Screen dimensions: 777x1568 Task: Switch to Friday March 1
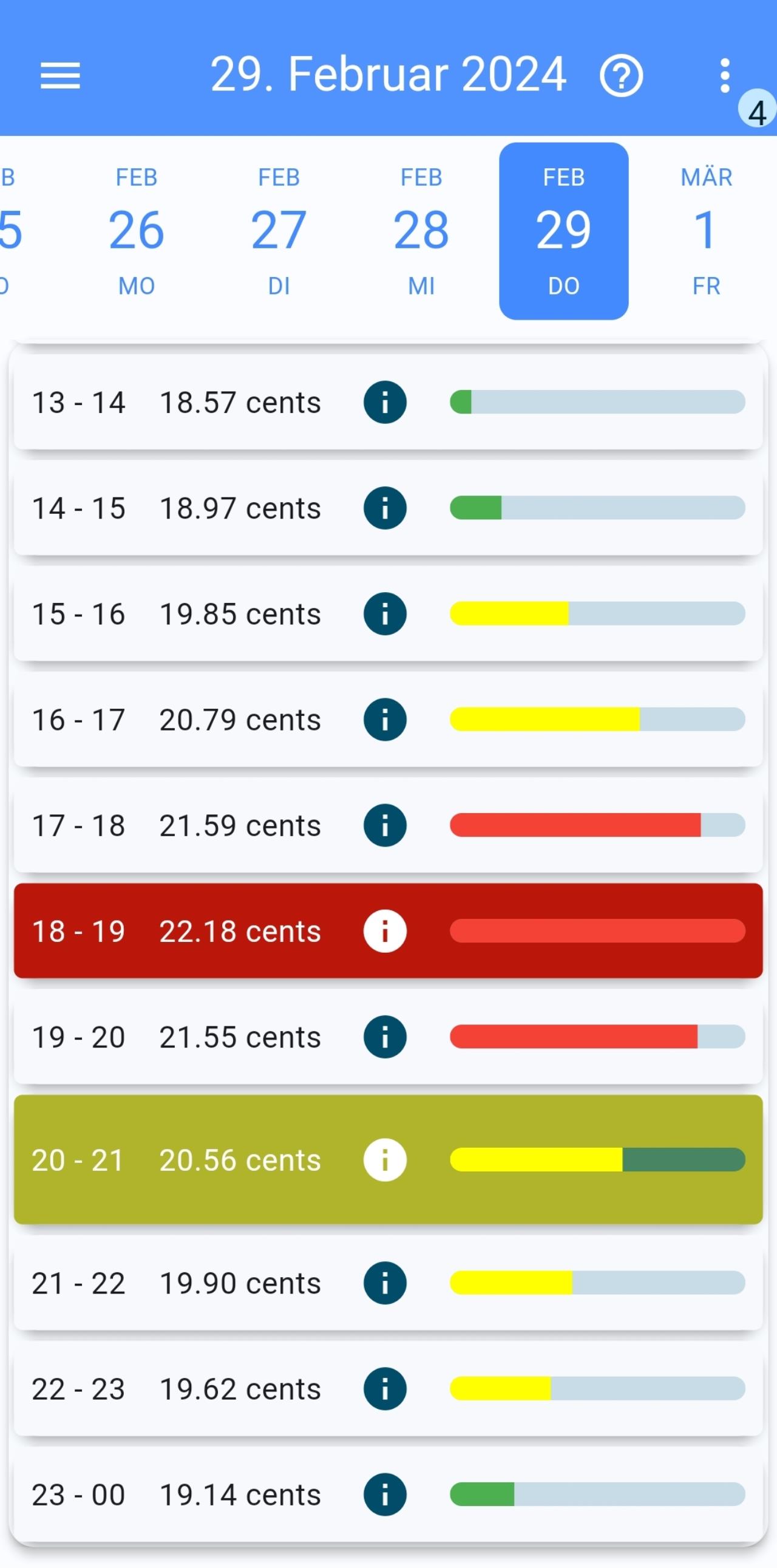[706, 231]
